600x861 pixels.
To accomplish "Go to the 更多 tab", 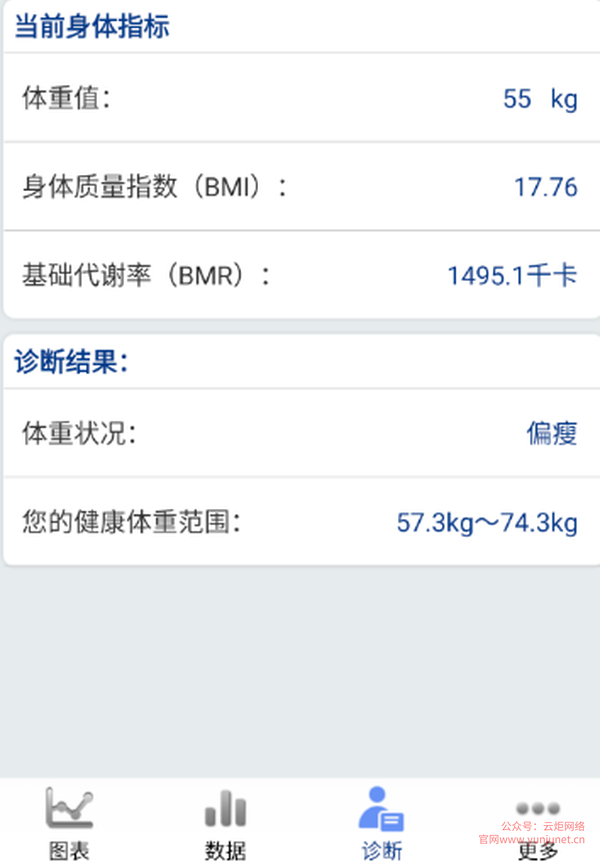I will click(537, 822).
